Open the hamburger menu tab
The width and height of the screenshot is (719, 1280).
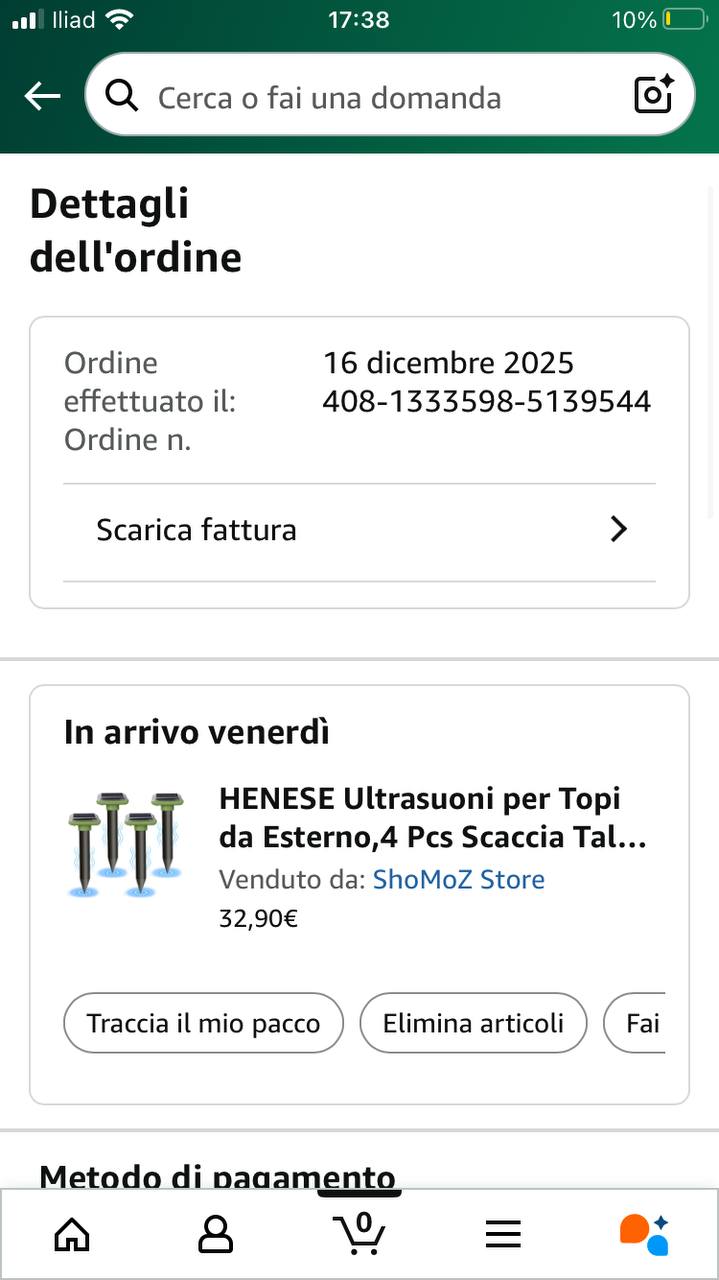point(503,1234)
